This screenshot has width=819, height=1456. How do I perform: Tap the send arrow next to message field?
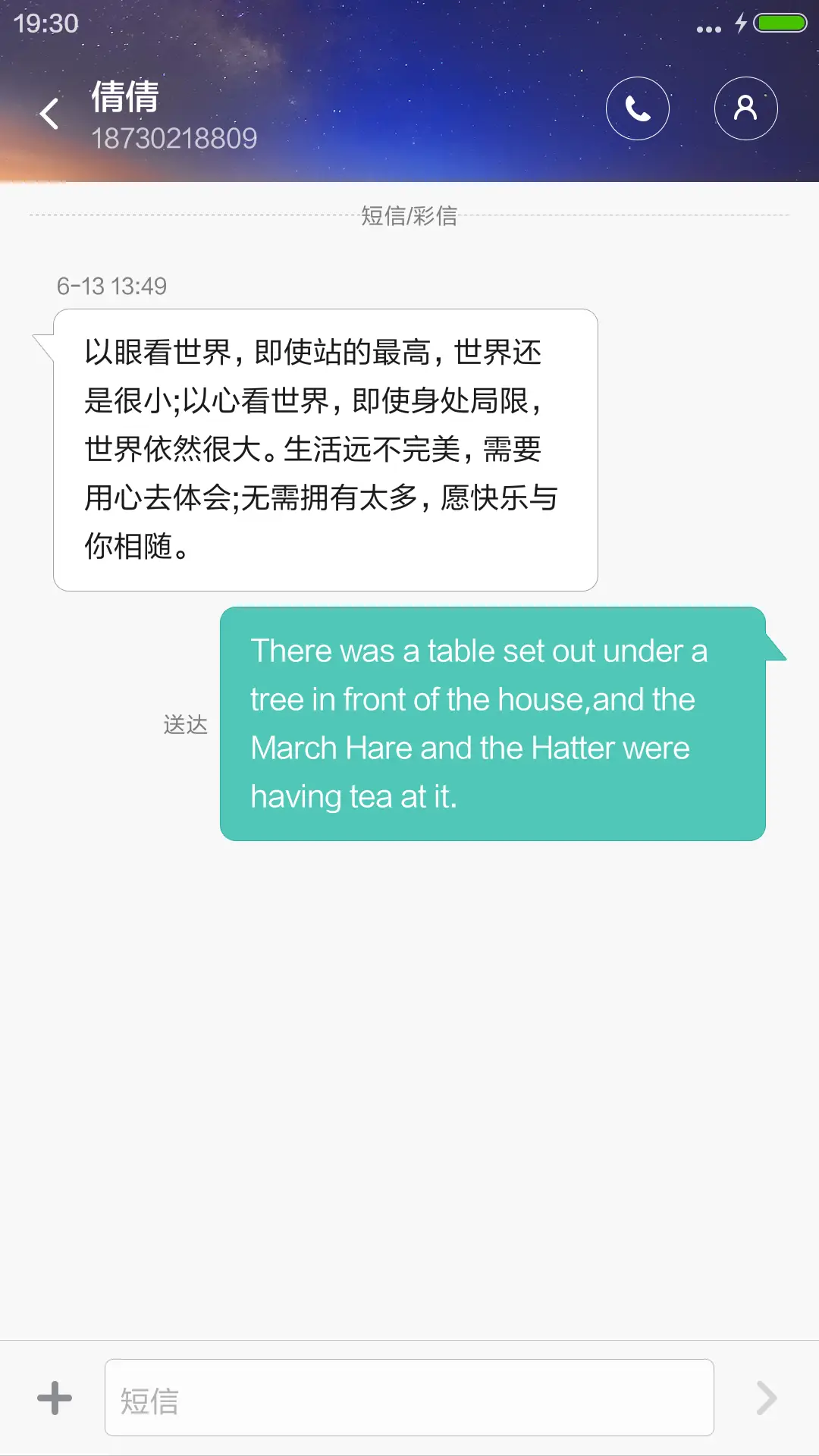point(767,1398)
